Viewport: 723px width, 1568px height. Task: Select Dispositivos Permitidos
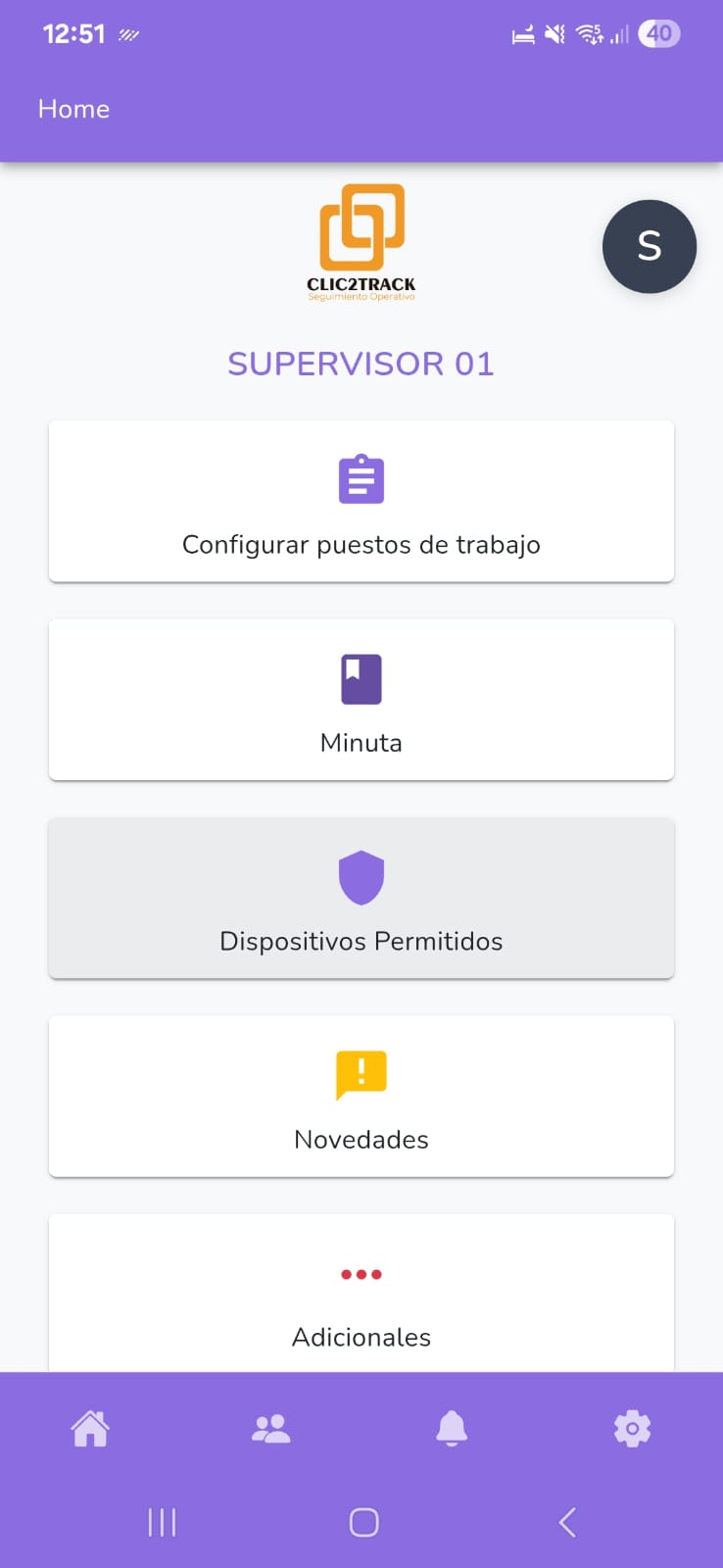[361, 898]
